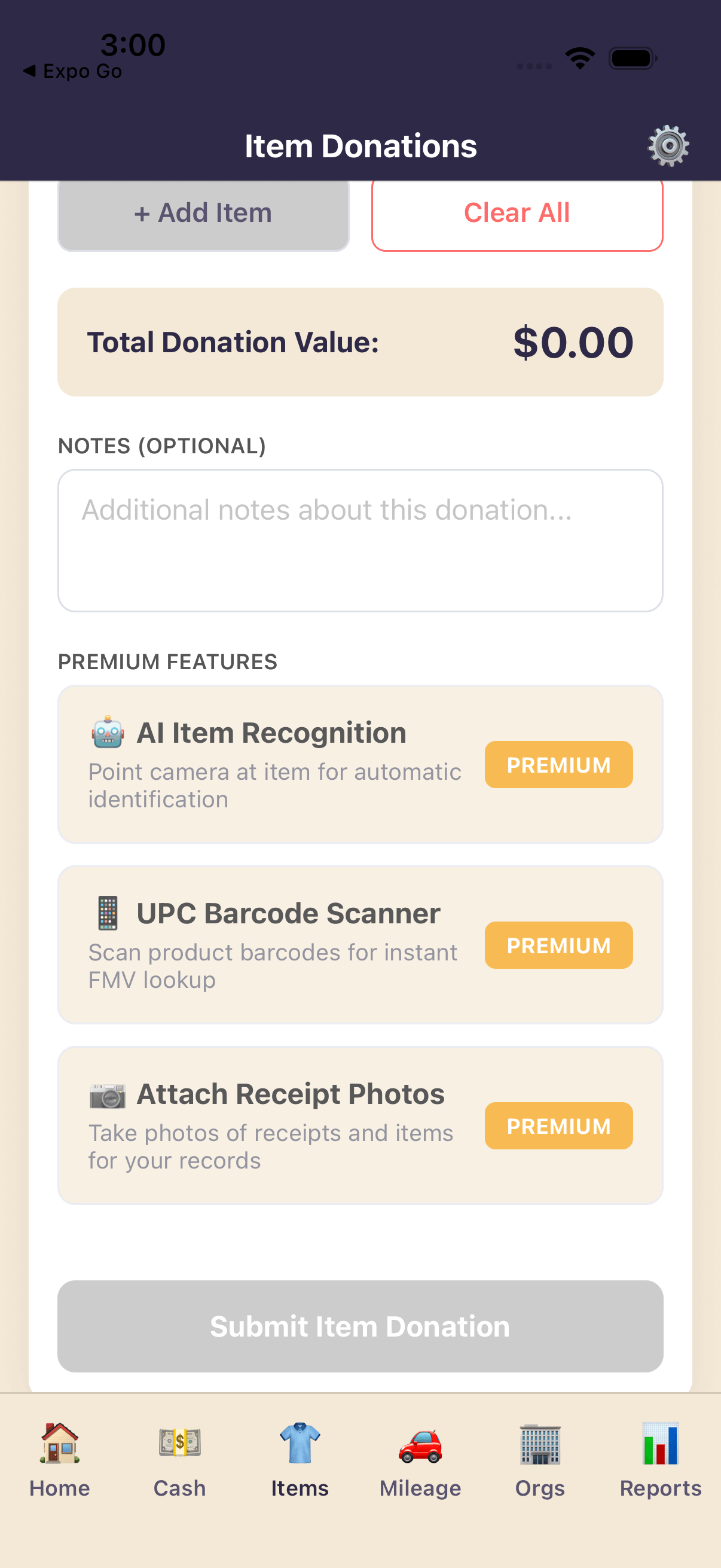The width and height of the screenshot is (721, 1568).
Task: Tap the building icon for Orgs
Action: click(540, 1444)
